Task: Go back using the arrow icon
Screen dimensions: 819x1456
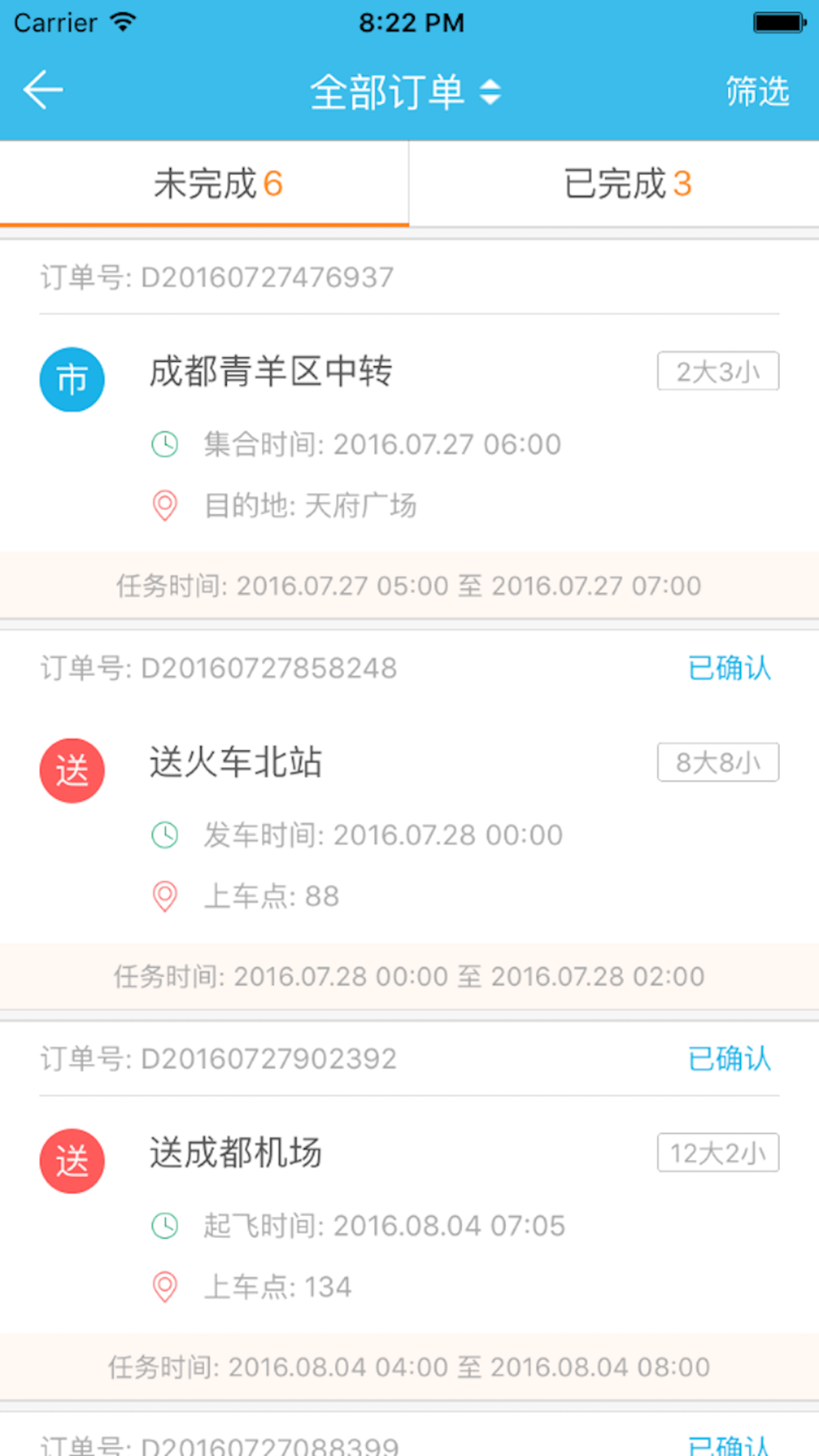Action: (43, 90)
